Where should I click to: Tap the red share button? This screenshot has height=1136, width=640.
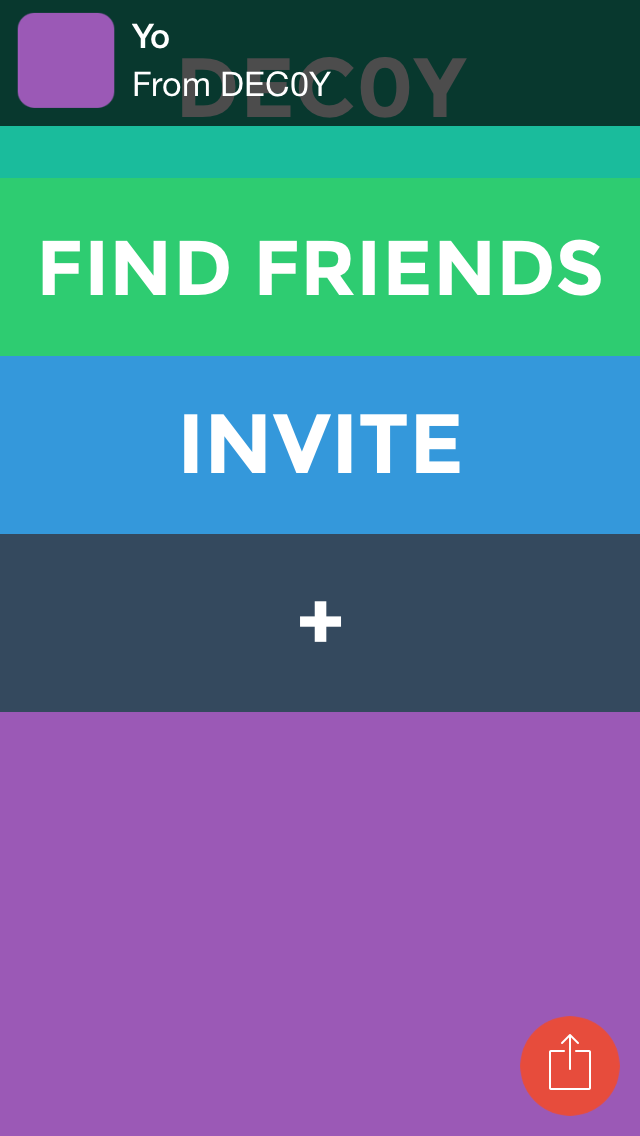[570, 1065]
